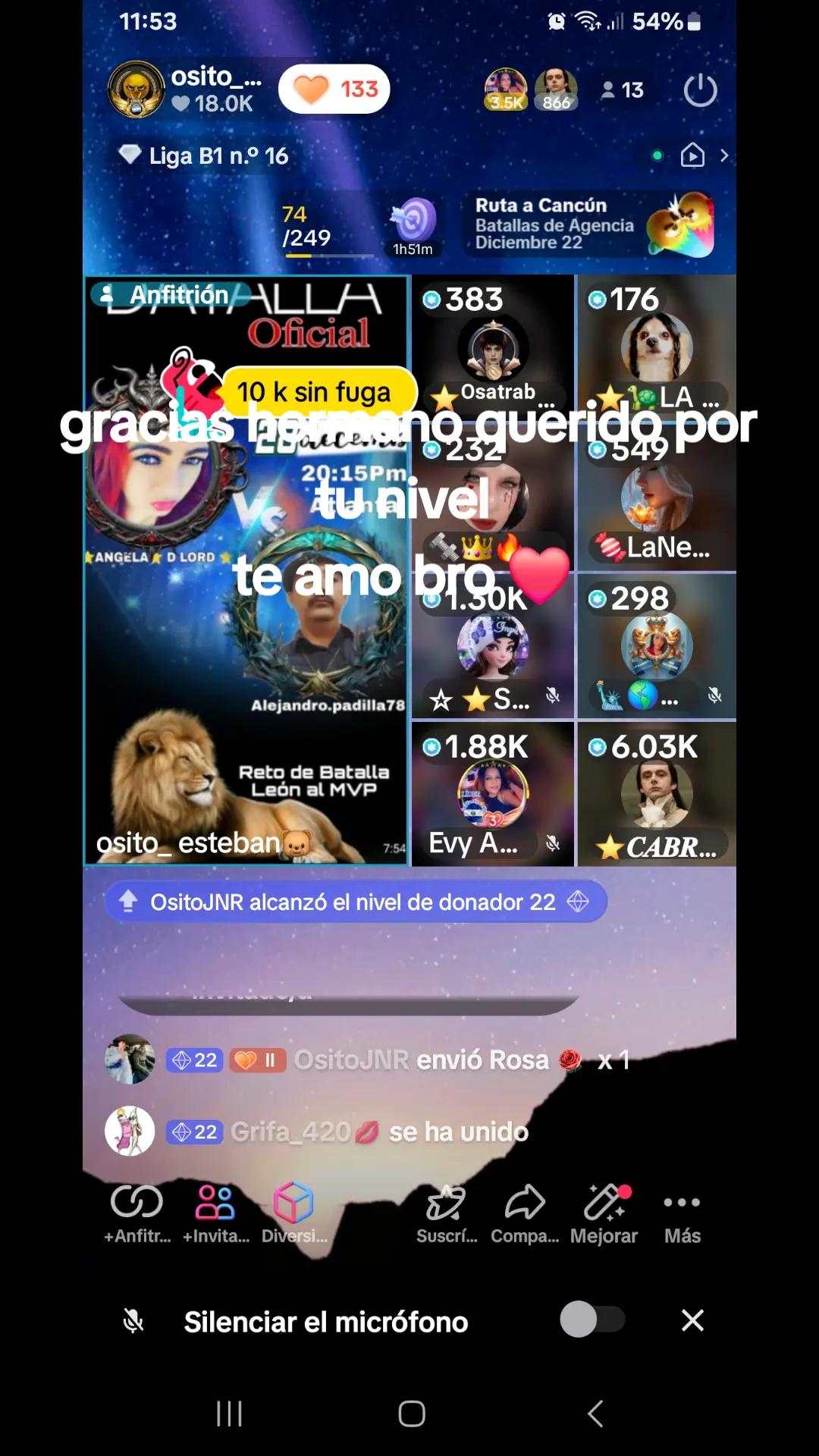Add a co-host with +Anfitr...
Screen dimensions: 819x1456
137,1213
